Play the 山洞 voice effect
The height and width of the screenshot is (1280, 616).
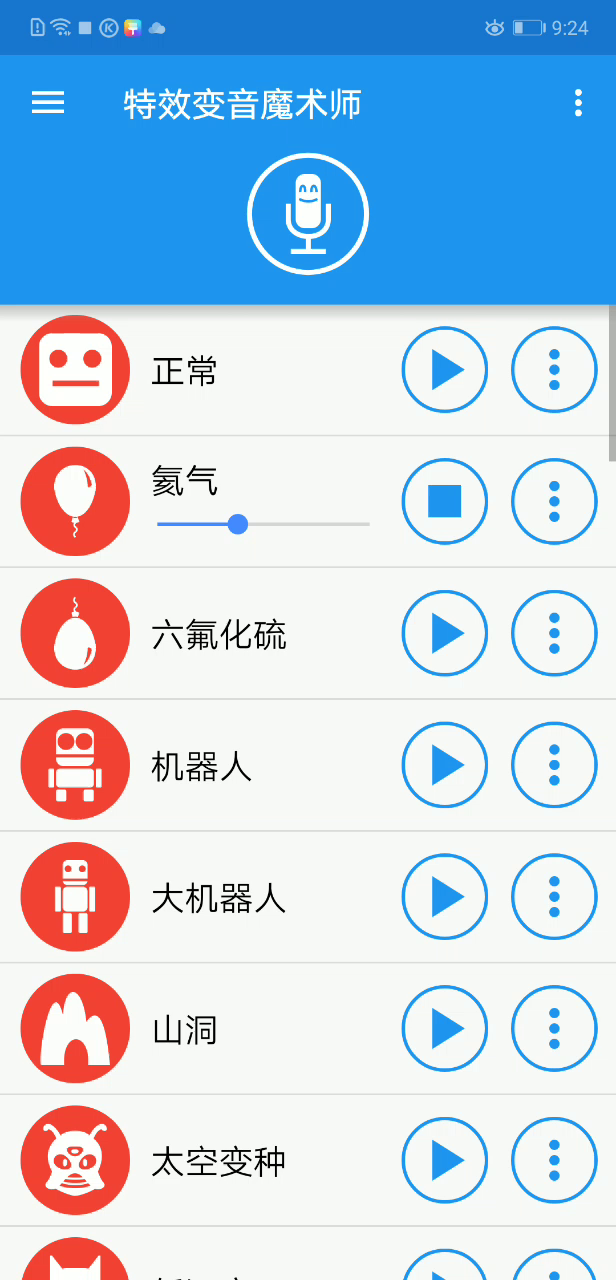(445, 1029)
